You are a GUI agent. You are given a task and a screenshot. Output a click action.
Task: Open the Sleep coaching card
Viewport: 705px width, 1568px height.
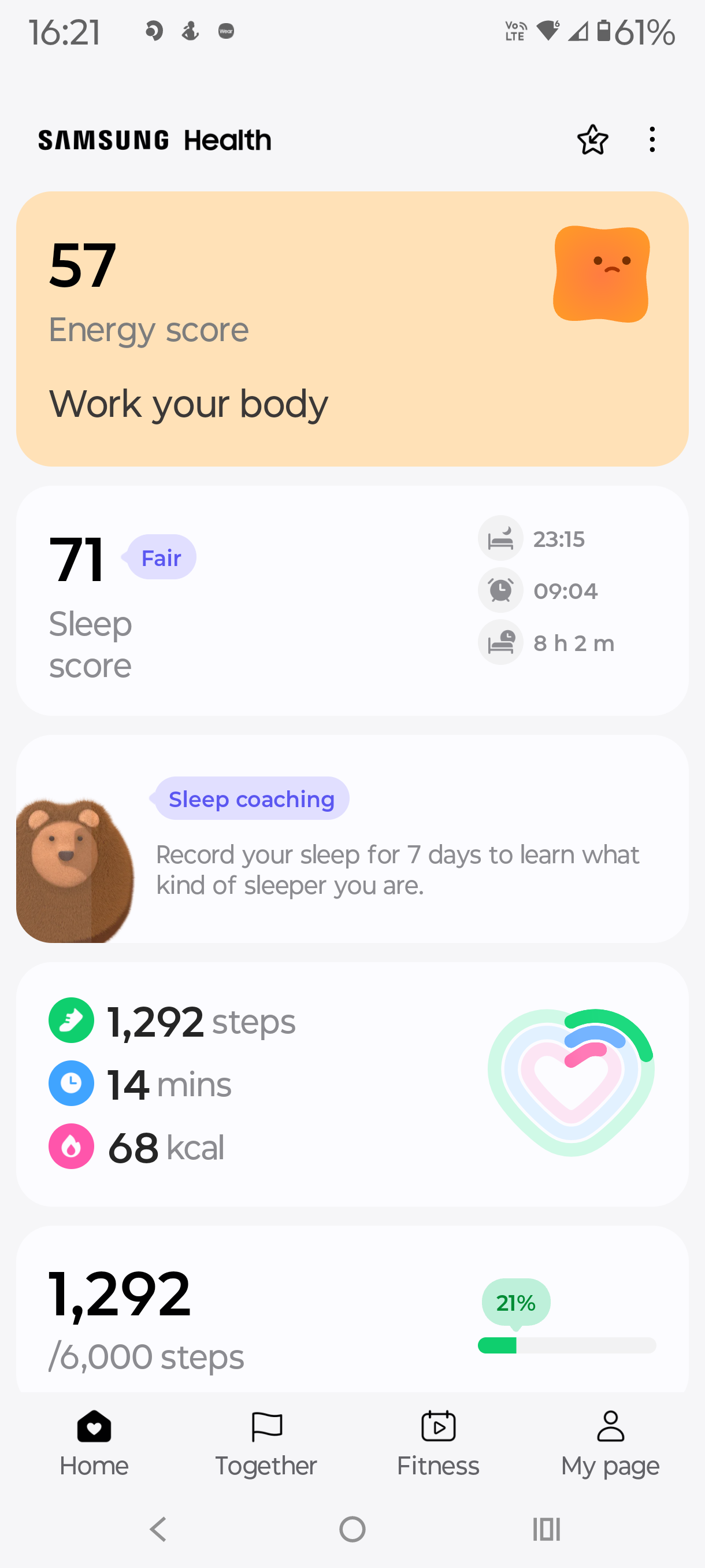coord(352,839)
